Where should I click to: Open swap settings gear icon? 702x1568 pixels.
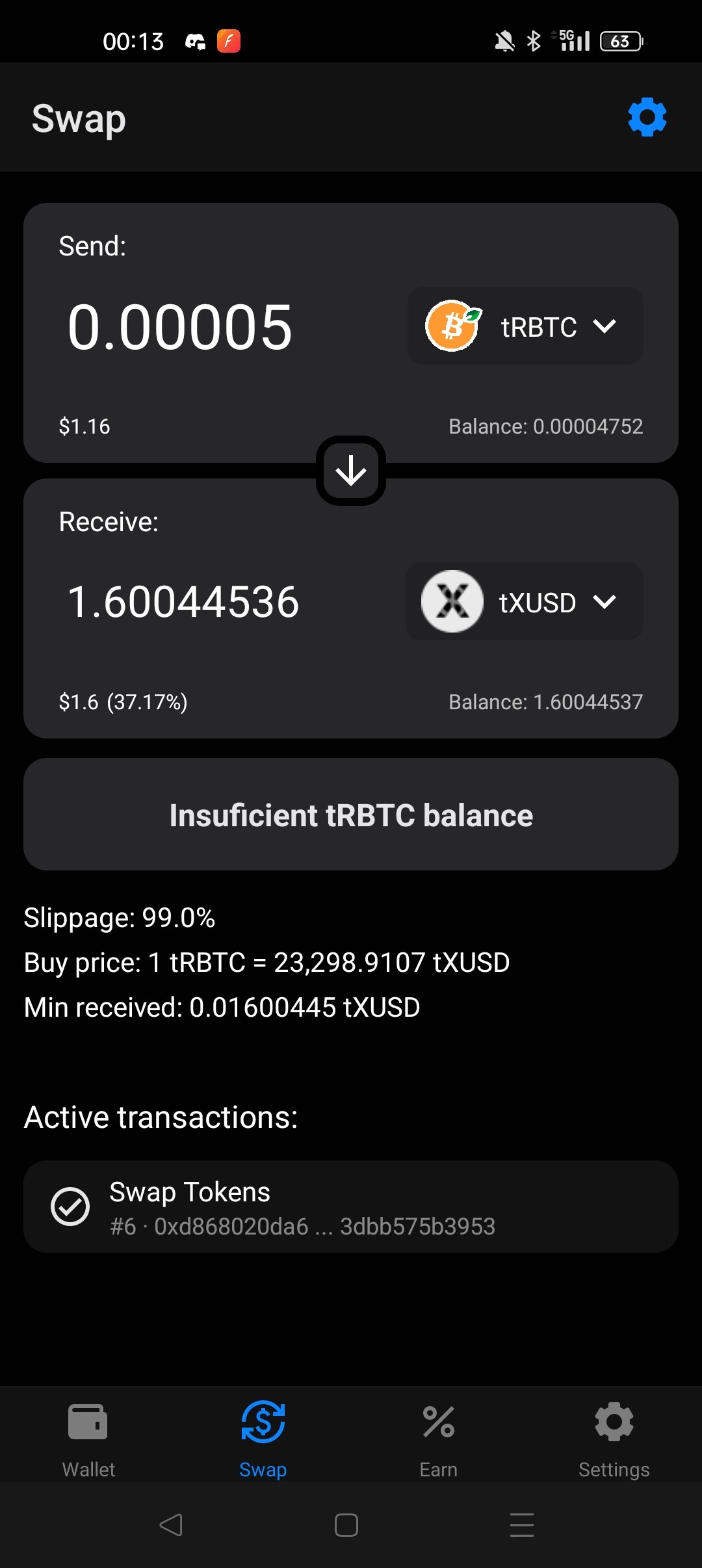(x=647, y=118)
